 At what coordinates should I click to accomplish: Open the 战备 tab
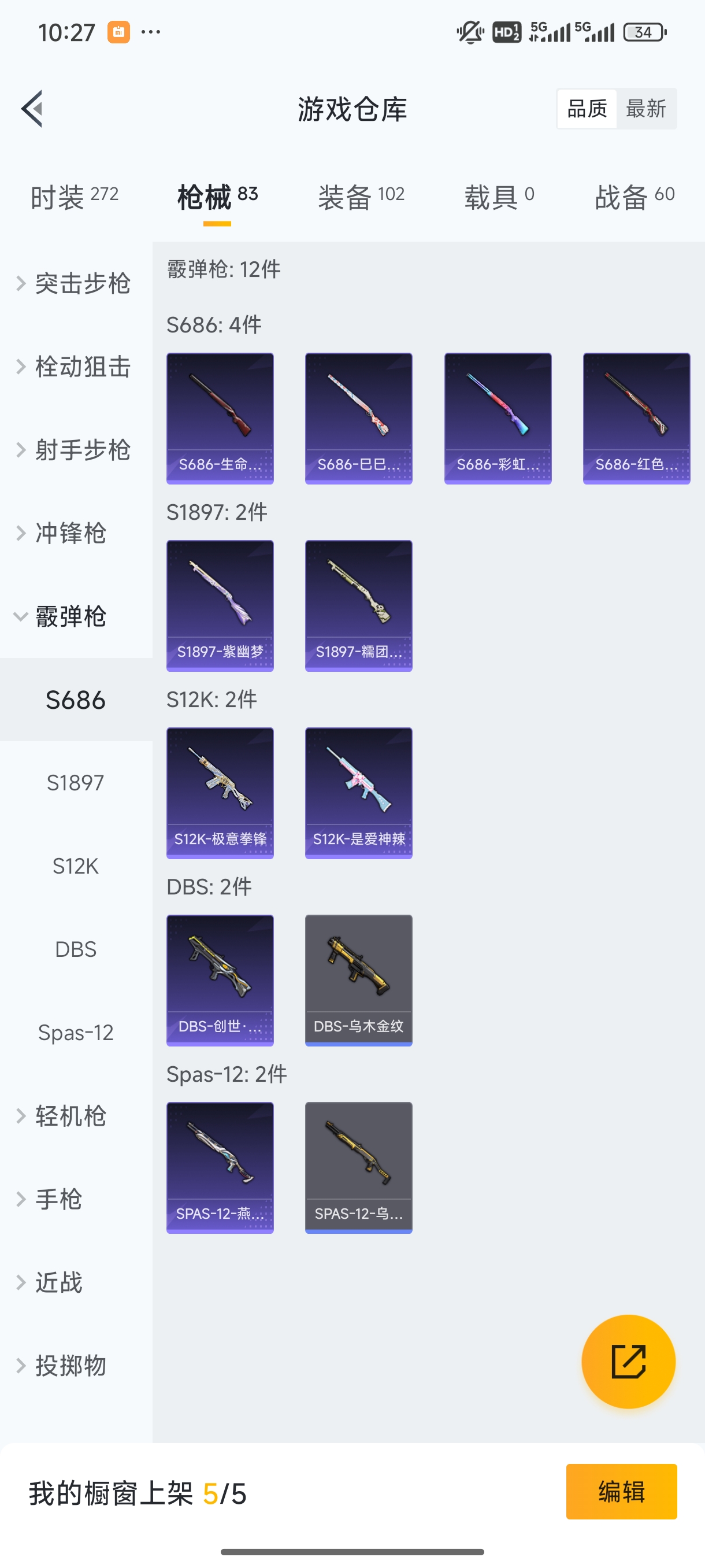point(634,197)
